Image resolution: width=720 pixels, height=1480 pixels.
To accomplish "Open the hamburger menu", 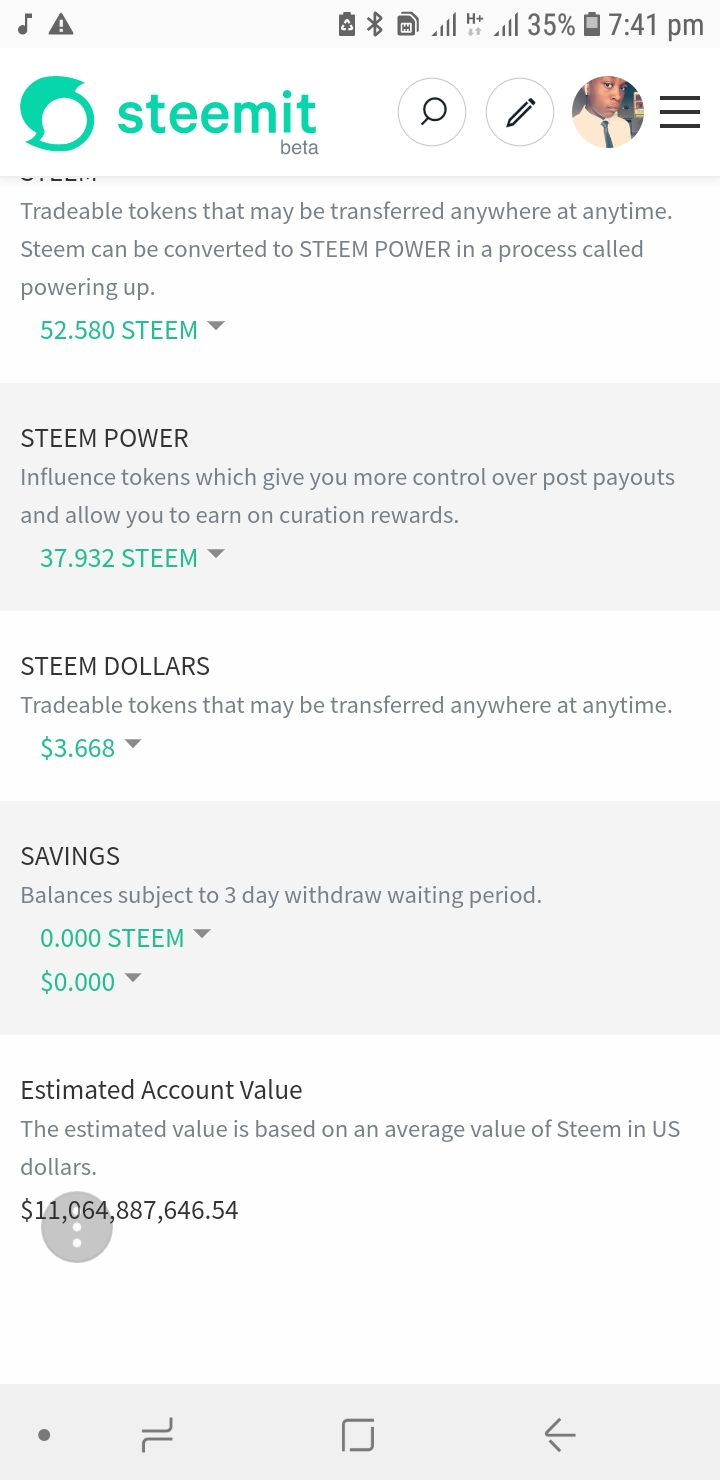I will click(680, 112).
